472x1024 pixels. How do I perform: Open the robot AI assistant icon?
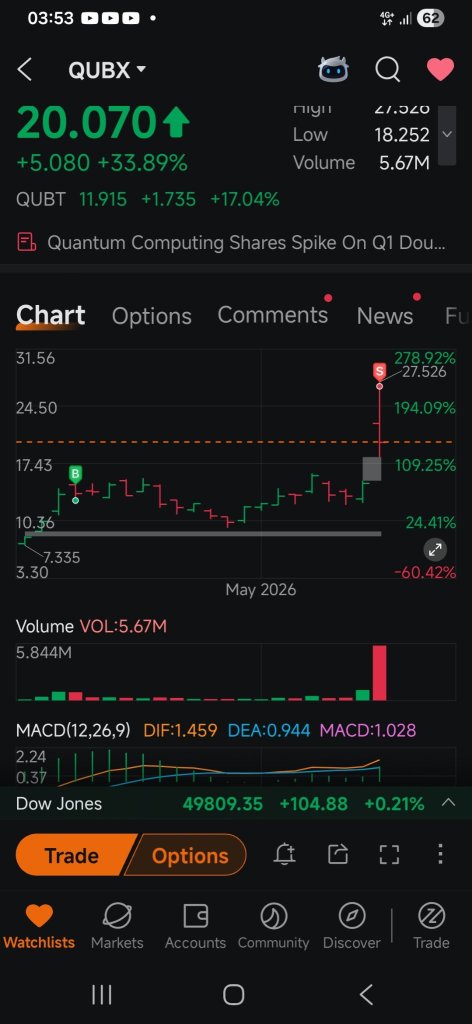333,69
